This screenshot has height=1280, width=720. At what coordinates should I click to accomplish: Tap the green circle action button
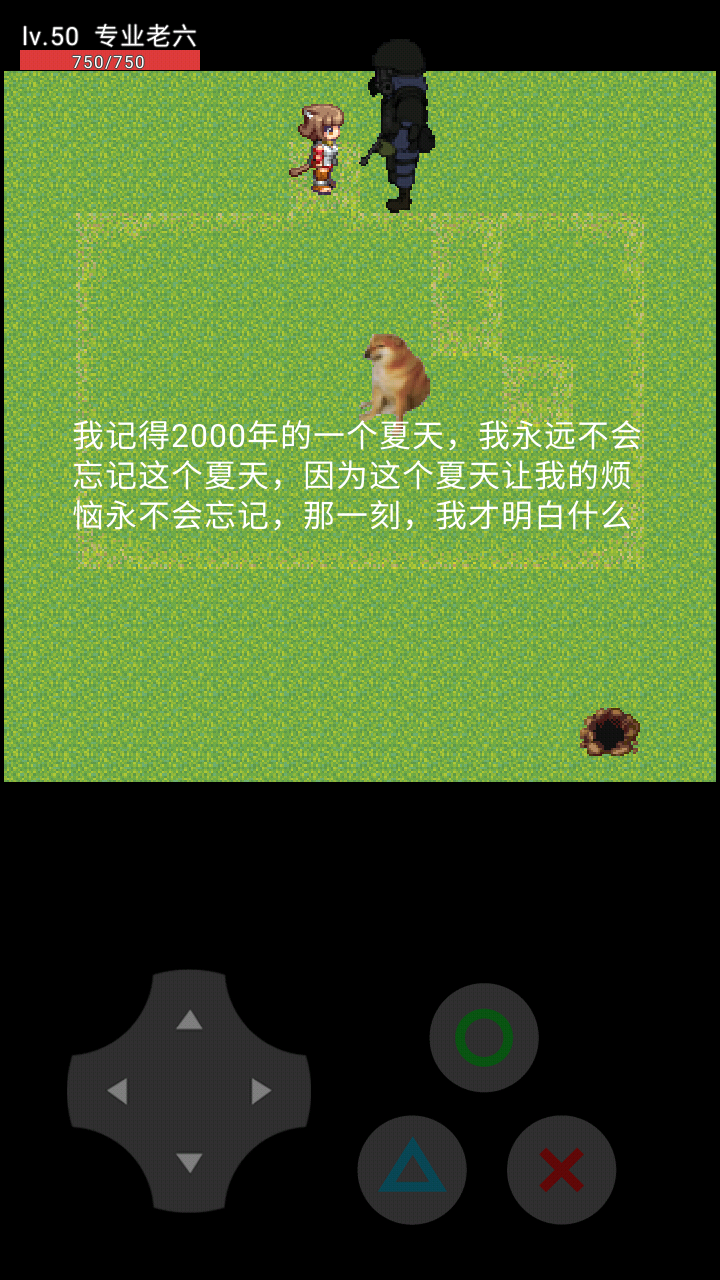coord(484,1037)
